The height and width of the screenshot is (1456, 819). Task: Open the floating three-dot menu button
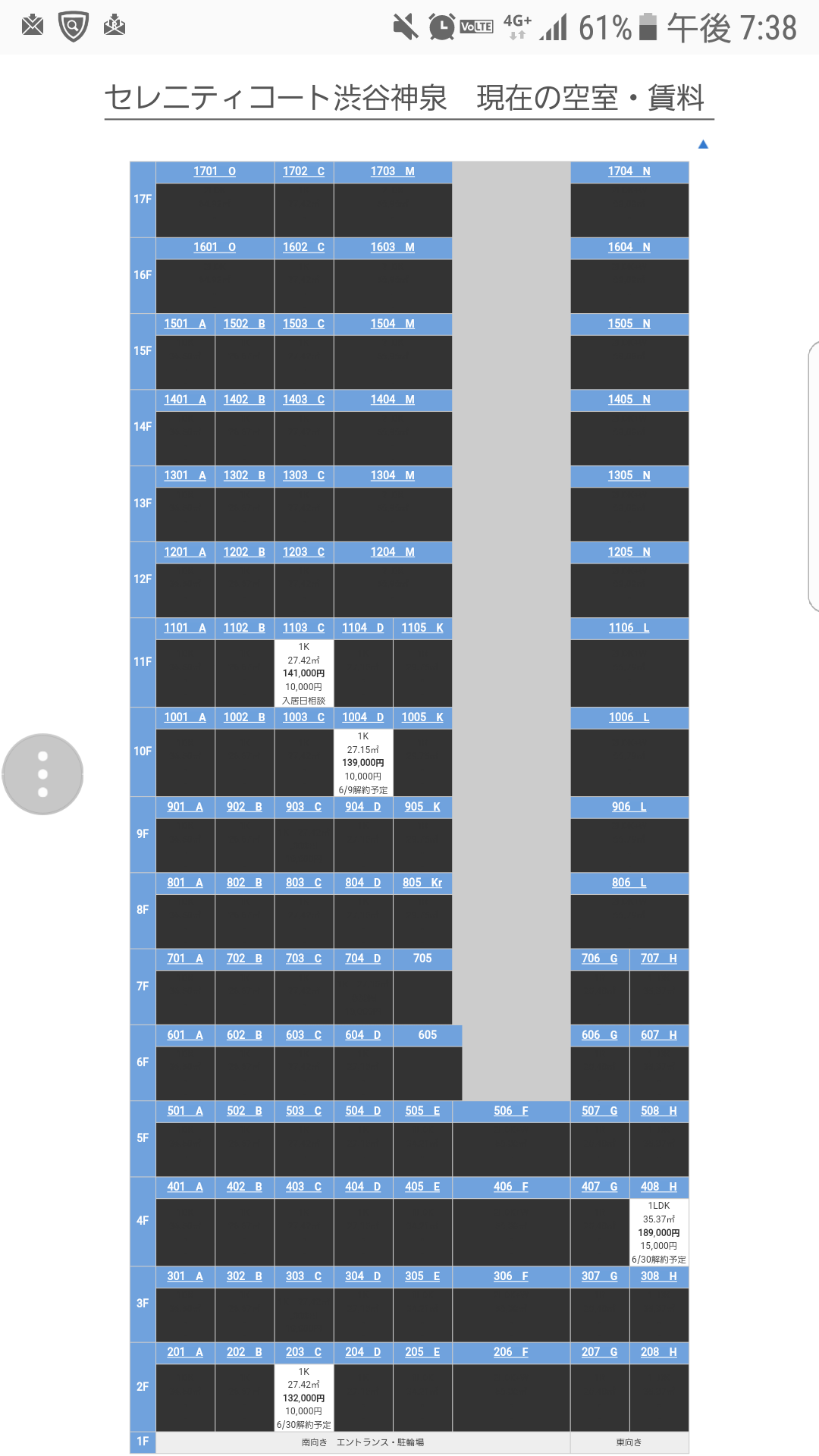point(42,774)
